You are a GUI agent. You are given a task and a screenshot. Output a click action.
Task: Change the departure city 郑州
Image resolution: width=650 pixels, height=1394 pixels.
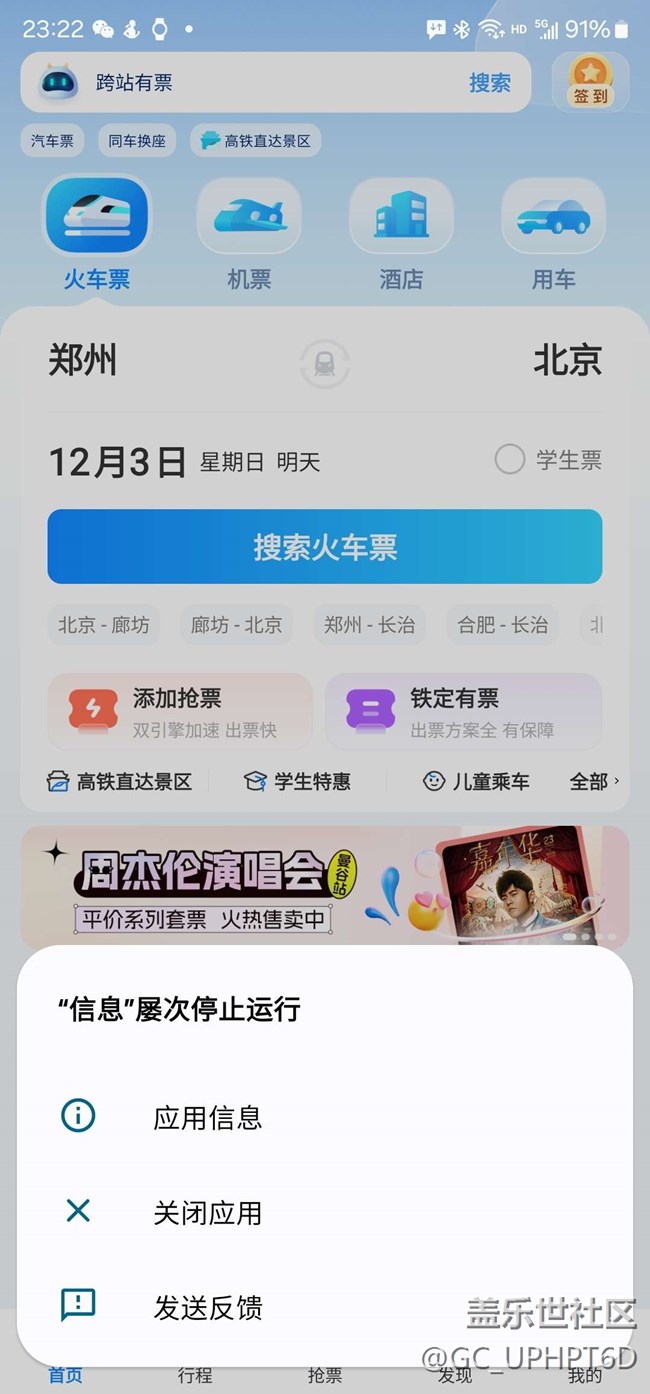pyautogui.click(x=83, y=360)
